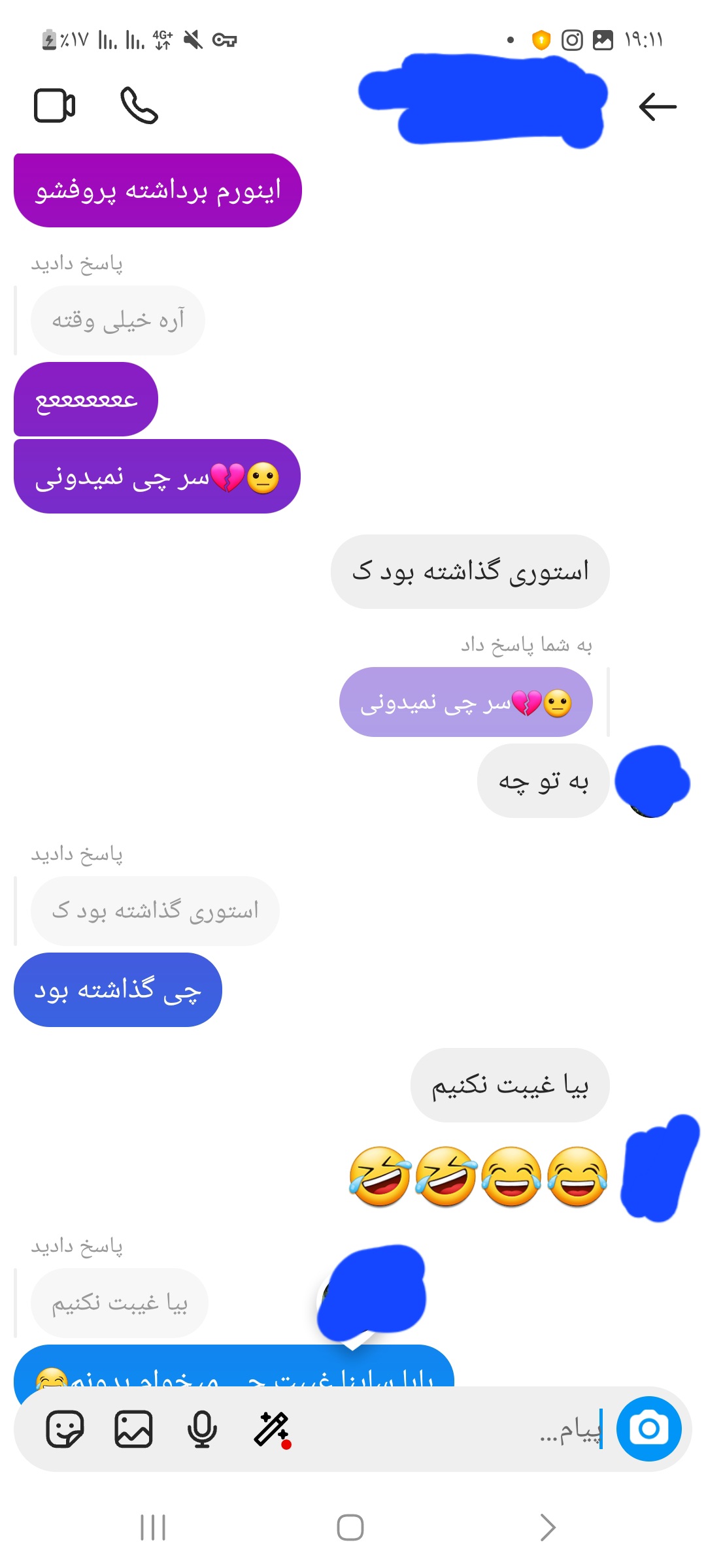
Task: Go to home via navigation bar
Action: tap(350, 1527)
